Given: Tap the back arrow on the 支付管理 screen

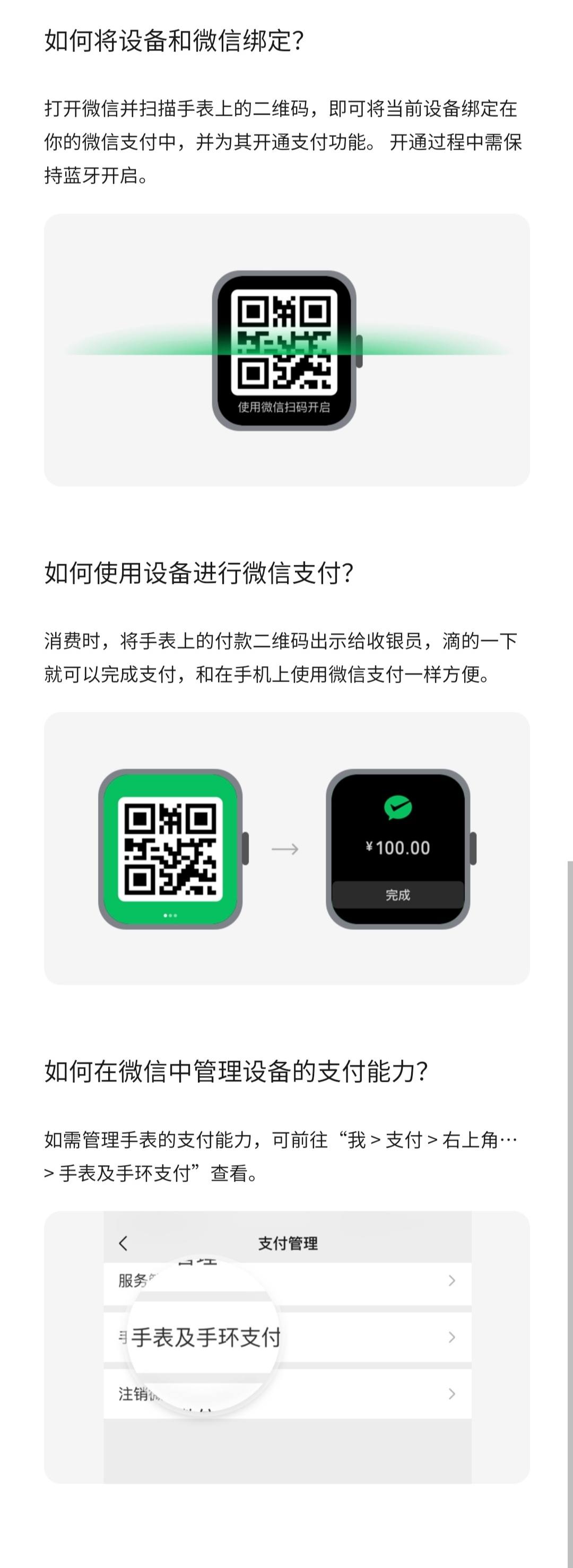Looking at the screenshot, I should (122, 1244).
